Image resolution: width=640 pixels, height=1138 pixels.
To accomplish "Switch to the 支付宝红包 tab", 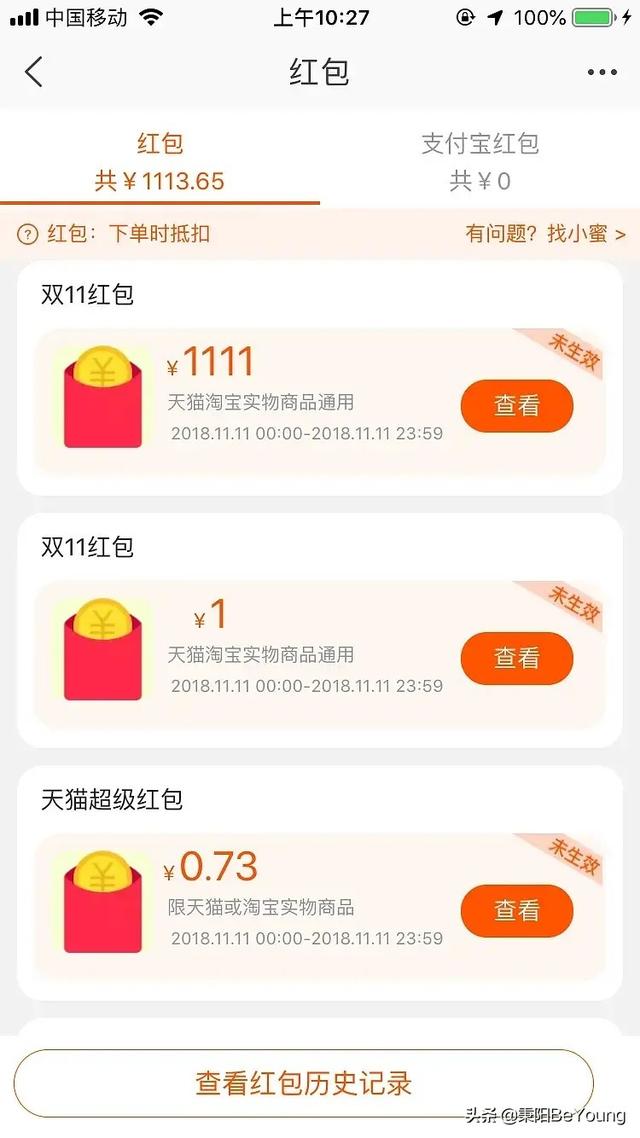I will click(x=480, y=162).
